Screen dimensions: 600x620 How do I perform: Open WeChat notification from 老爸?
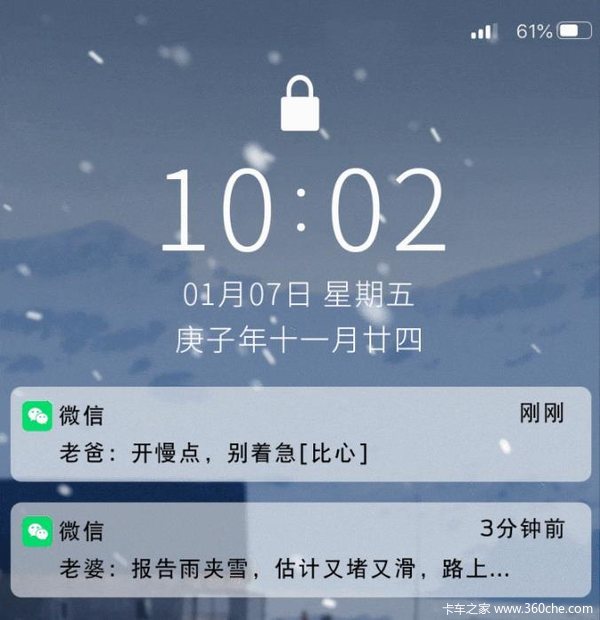tap(300, 434)
